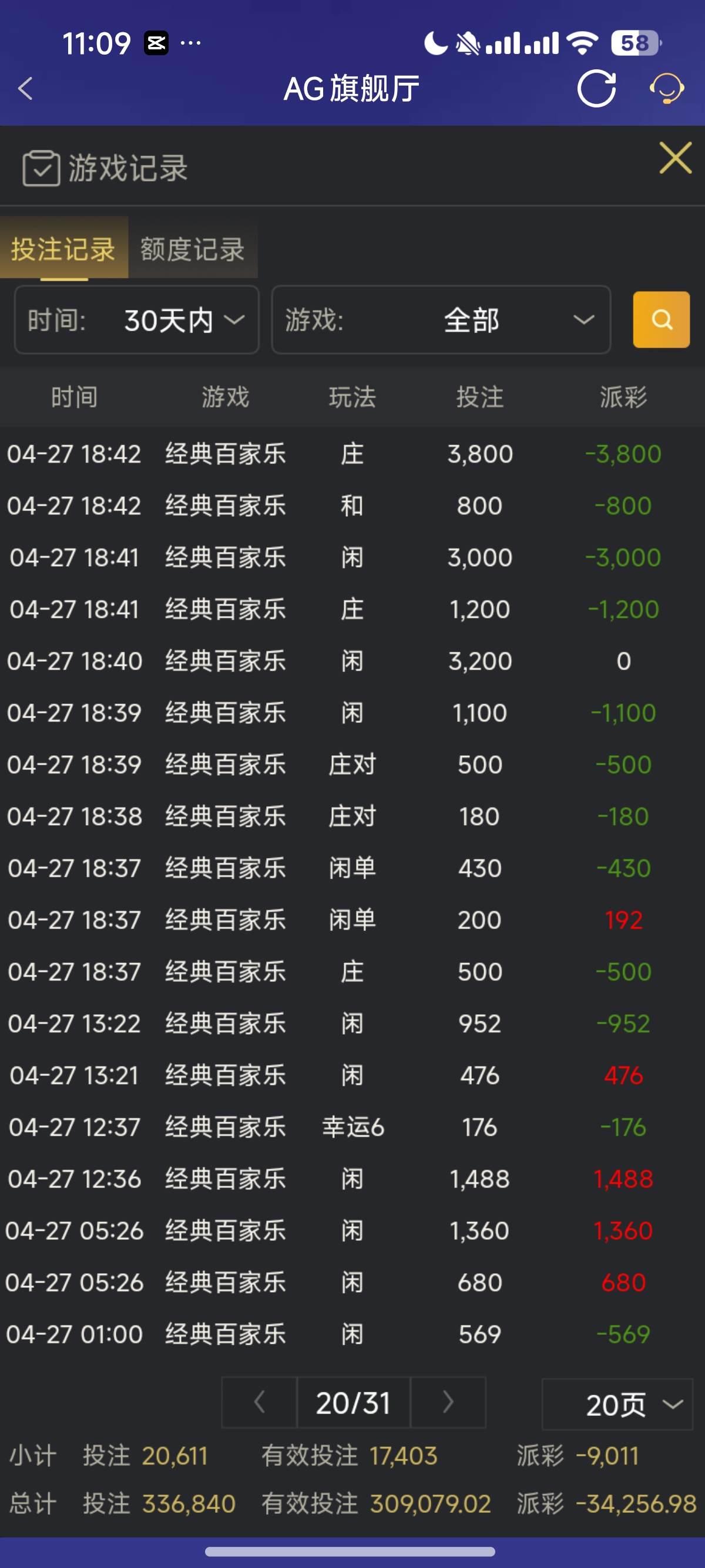Image resolution: width=705 pixels, height=1568 pixels.
Task: Tap the refresh icon in the title bar
Action: click(597, 89)
